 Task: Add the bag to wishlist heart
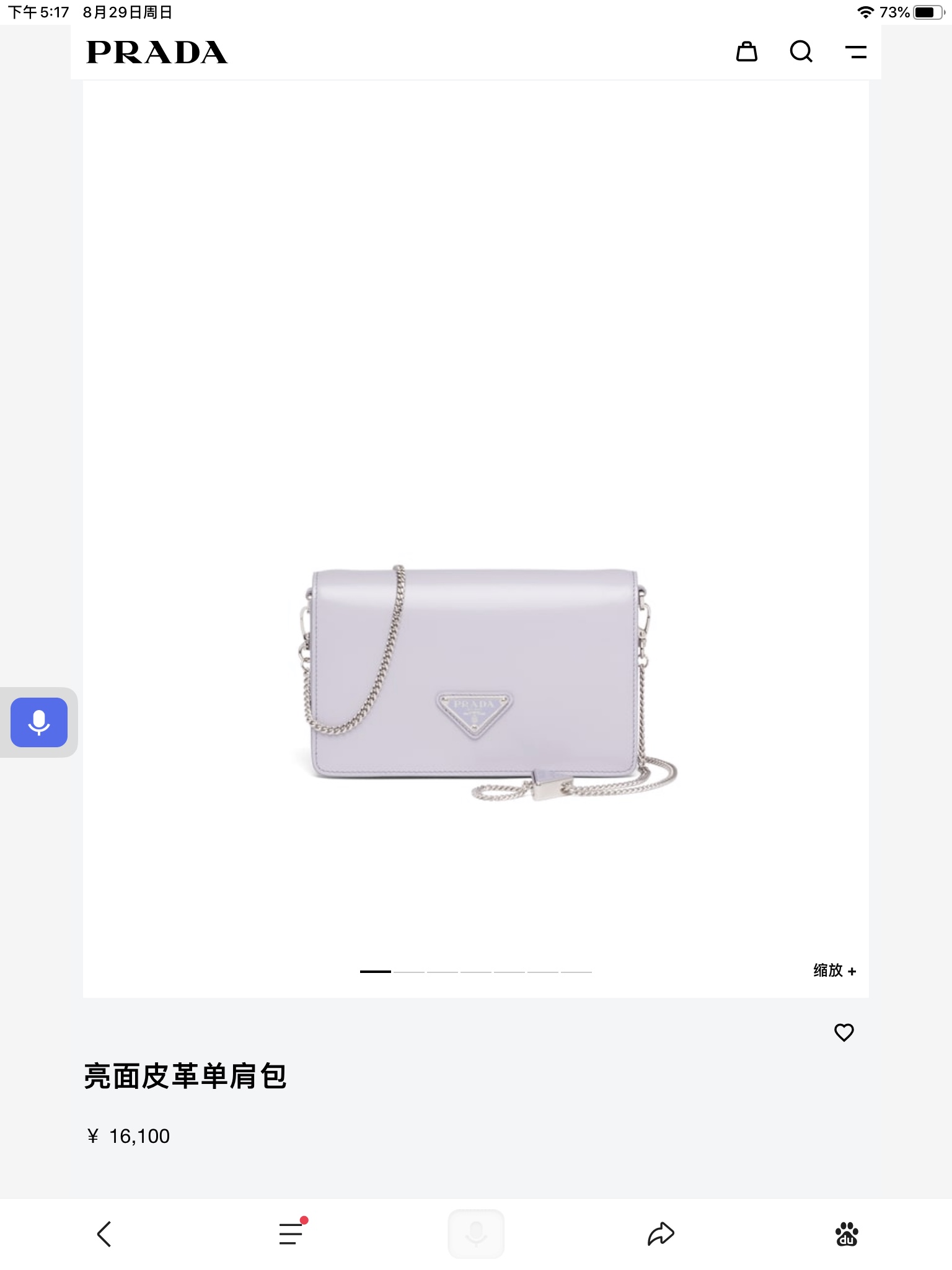pos(844,1032)
